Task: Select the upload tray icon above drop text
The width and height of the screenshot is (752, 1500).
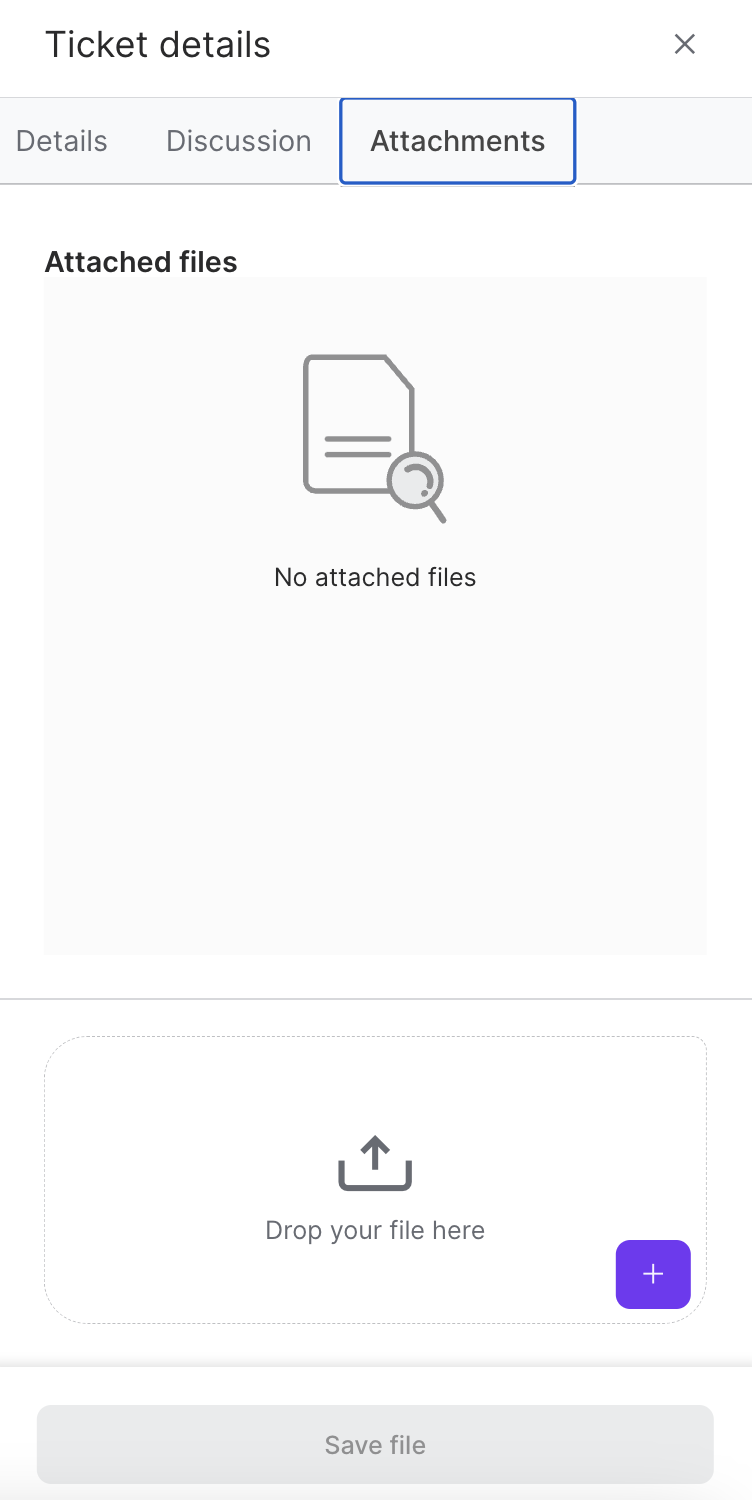Action: coord(374,1161)
